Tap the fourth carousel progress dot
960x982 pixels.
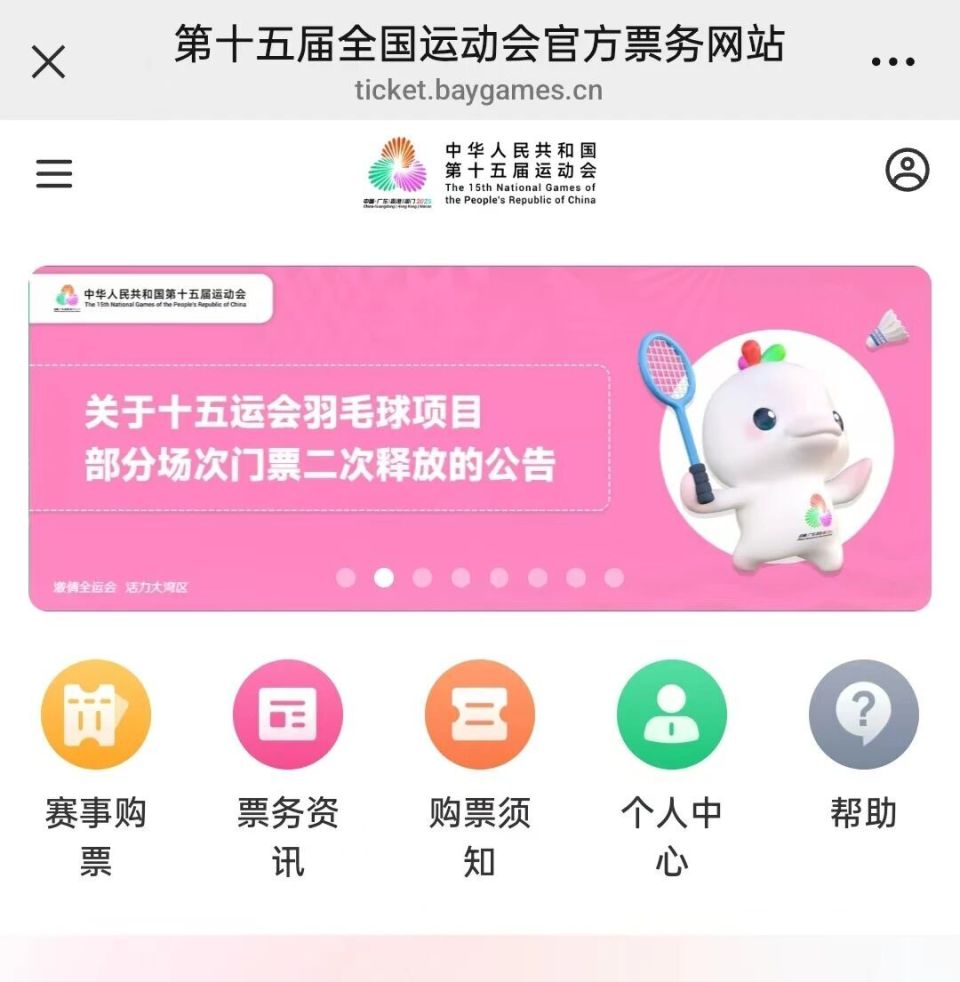pos(460,578)
